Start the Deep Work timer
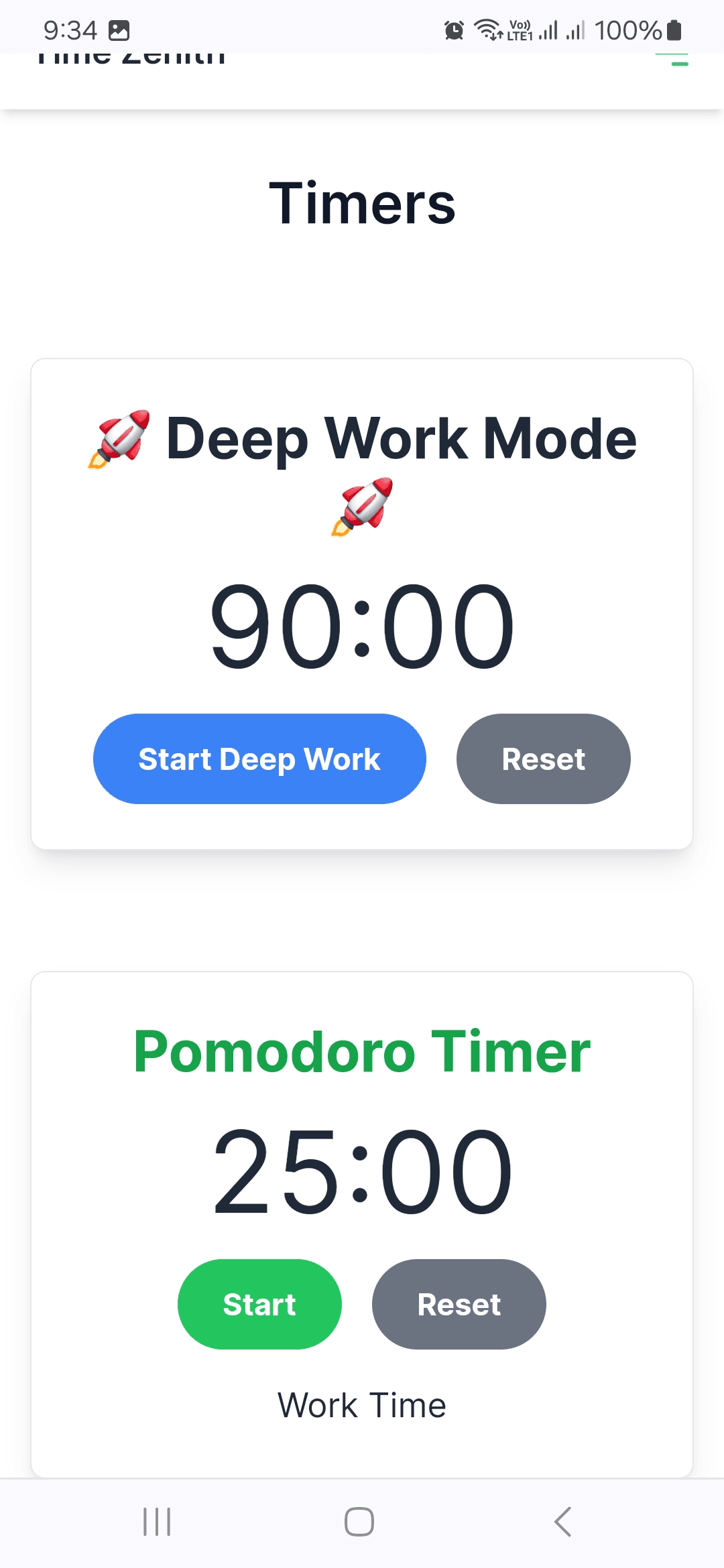Viewport: 724px width, 1568px height. [x=259, y=759]
